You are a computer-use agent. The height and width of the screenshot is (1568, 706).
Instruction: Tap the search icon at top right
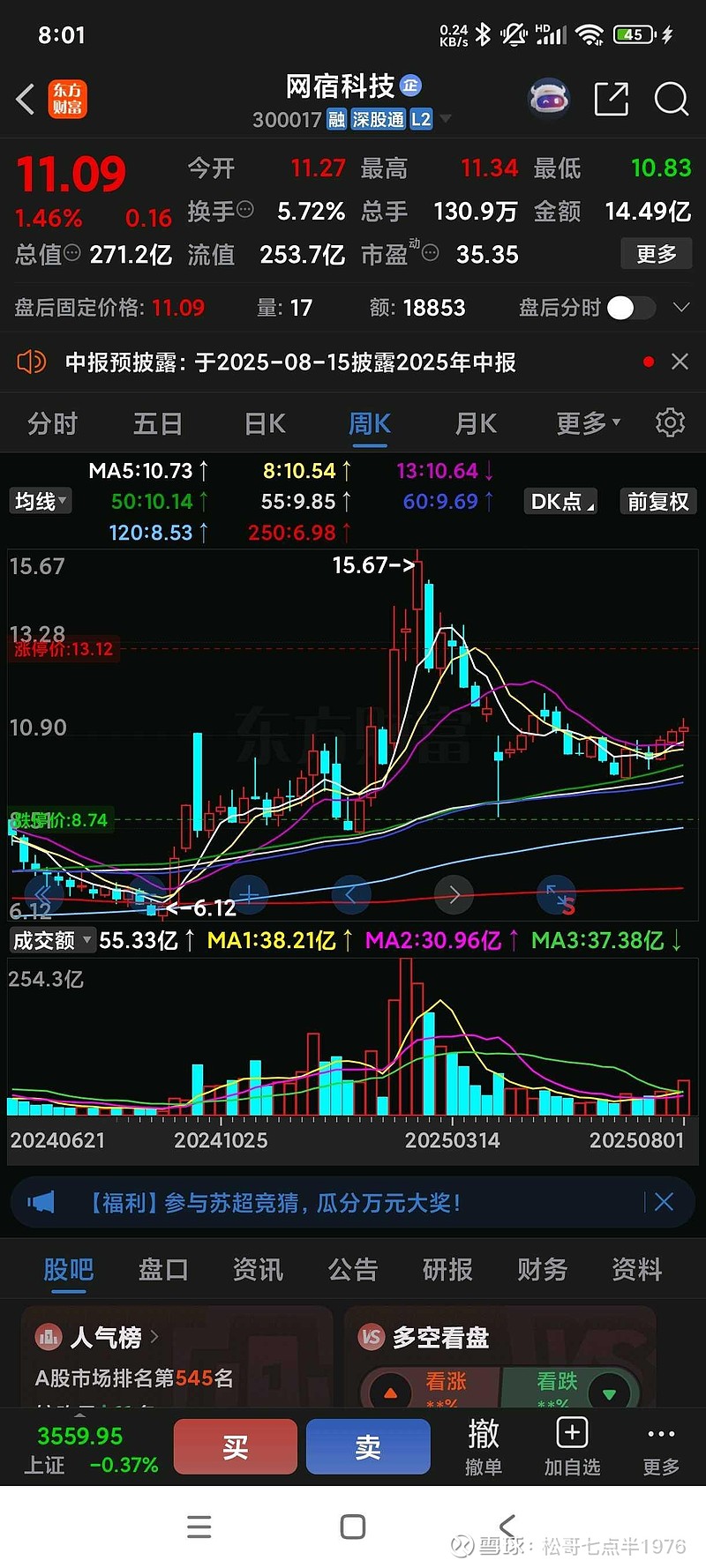tap(672, 100)
